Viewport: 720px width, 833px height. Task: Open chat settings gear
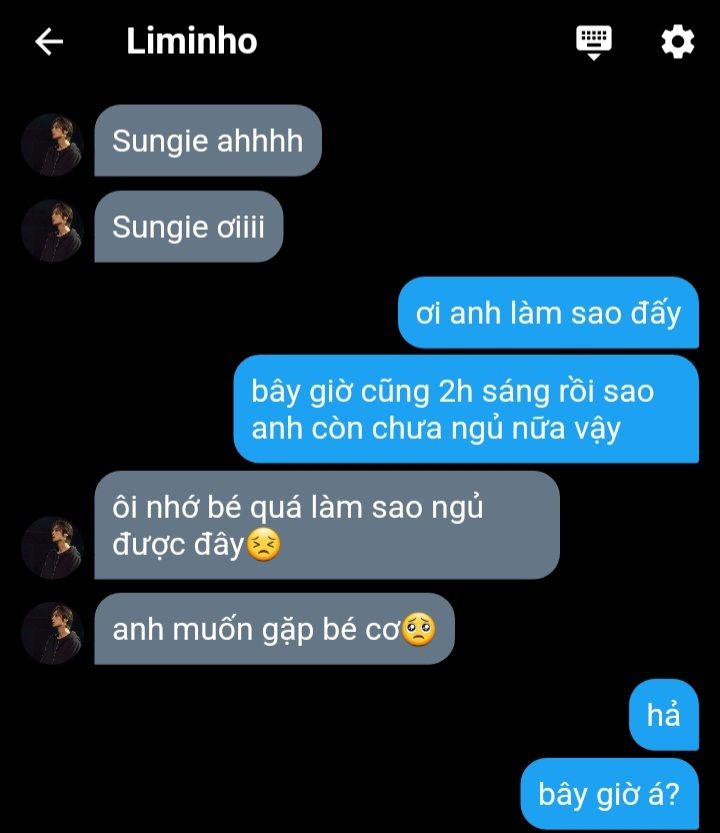[677, 41]
